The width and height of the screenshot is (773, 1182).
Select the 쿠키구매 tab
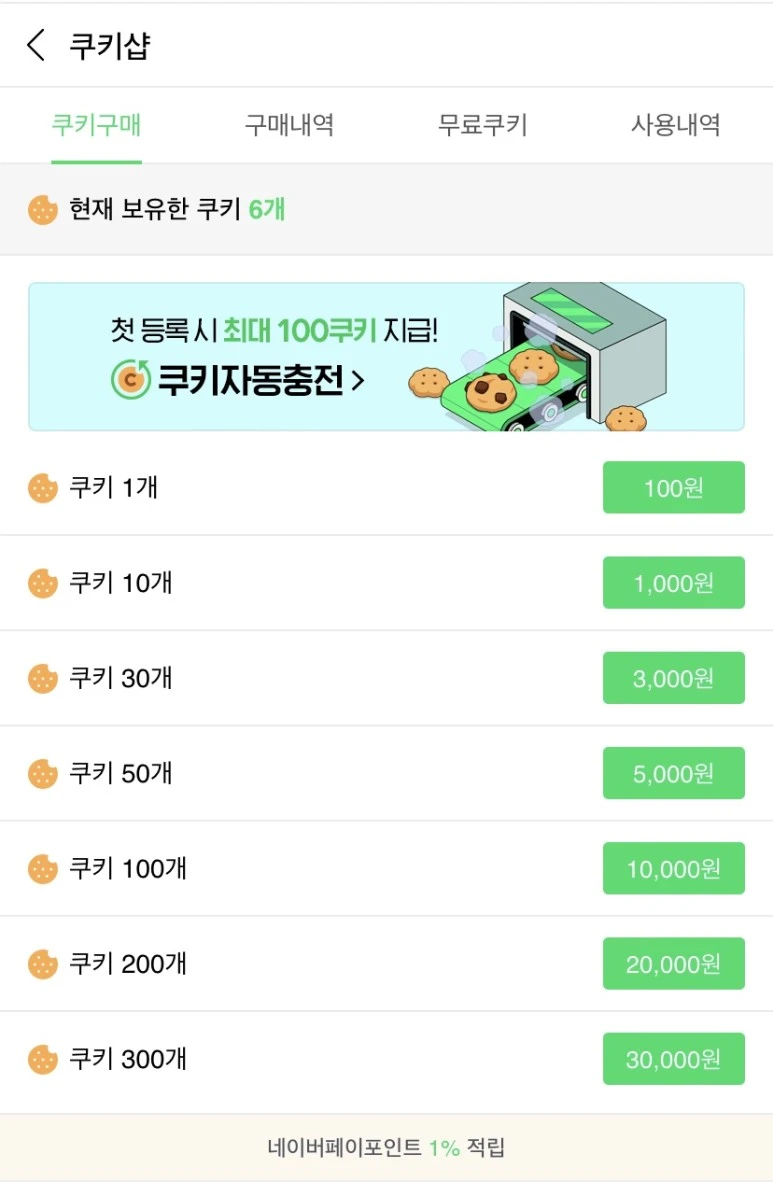point(97,125)
